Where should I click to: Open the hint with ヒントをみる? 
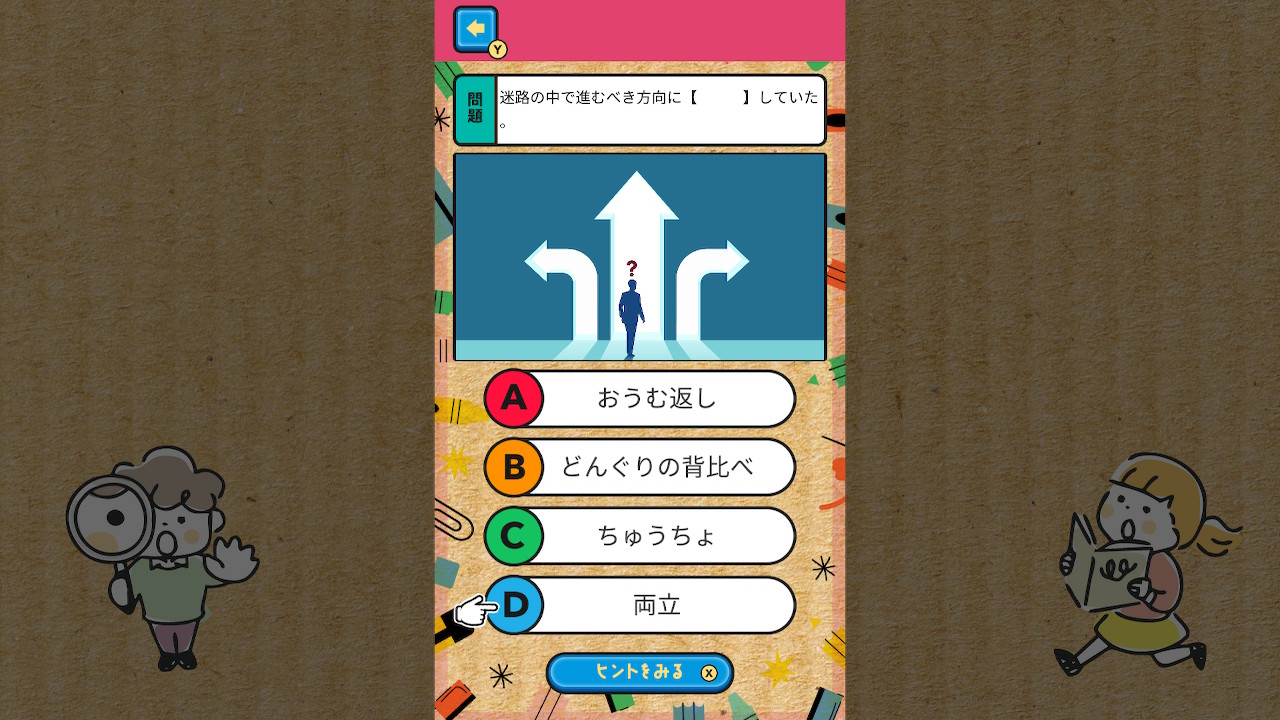coord(640,673)
